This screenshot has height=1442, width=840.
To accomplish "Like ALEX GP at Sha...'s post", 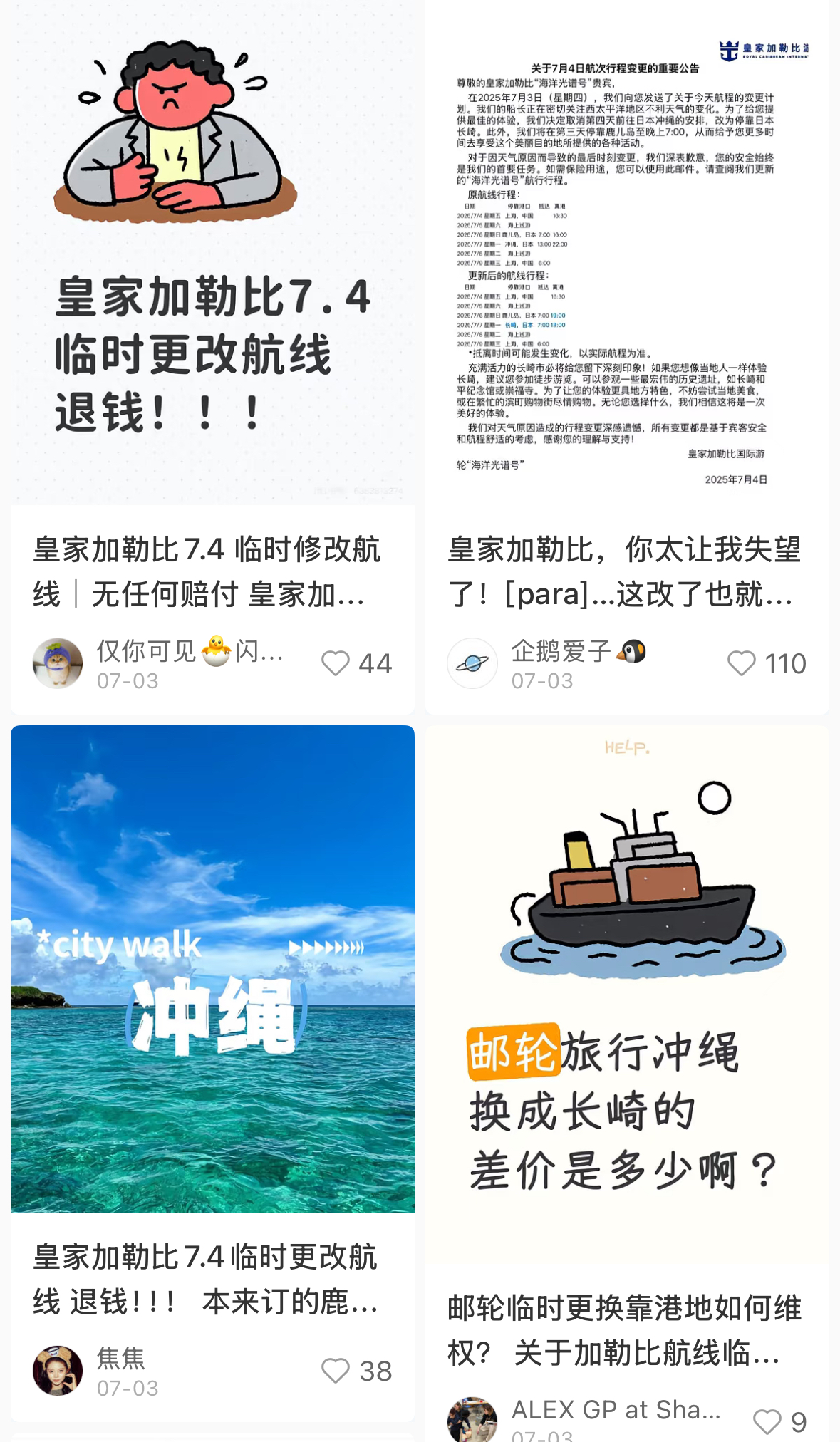I will (767, 1422).
